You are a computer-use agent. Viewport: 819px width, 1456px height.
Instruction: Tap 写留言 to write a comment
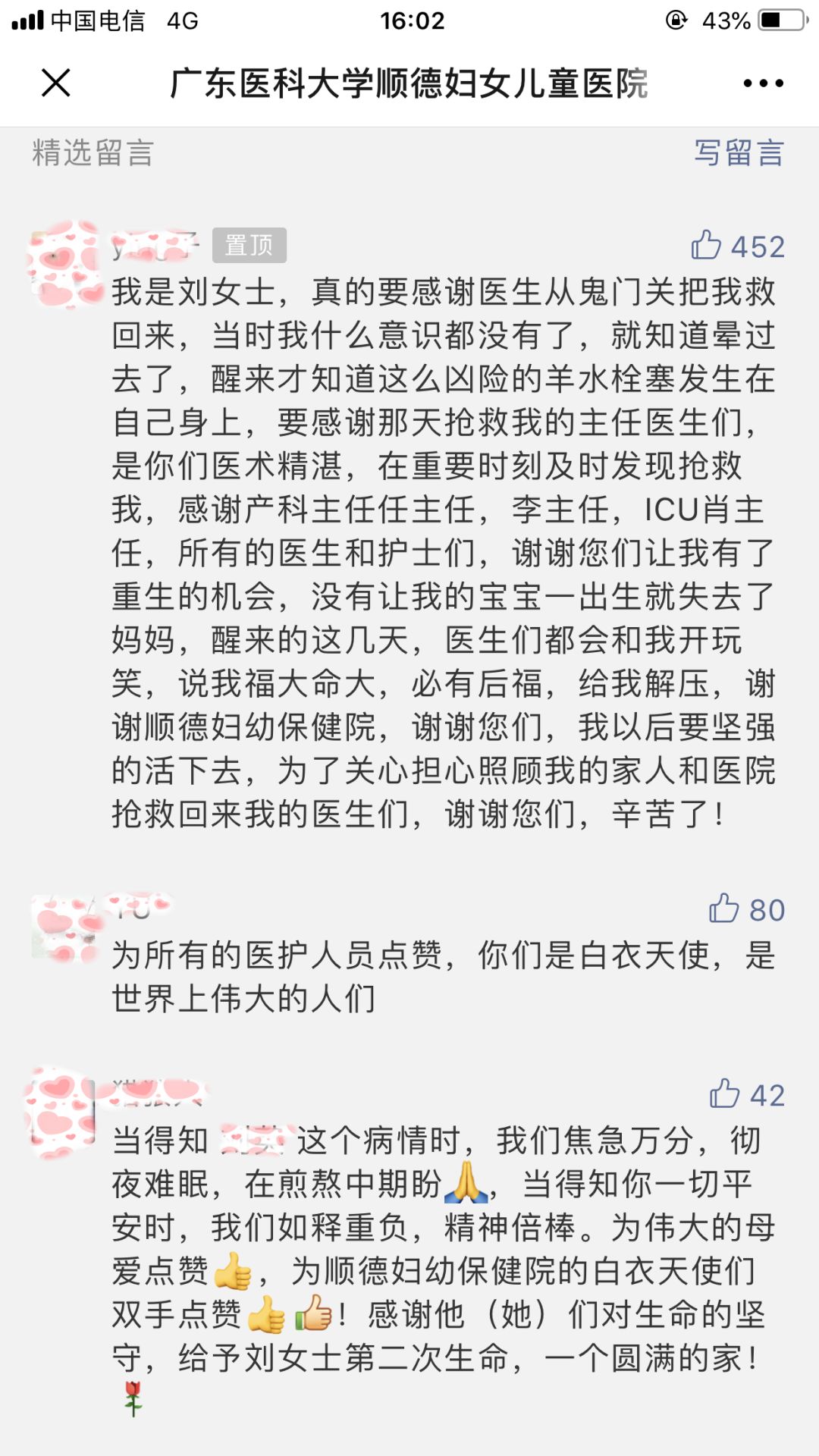739,153
